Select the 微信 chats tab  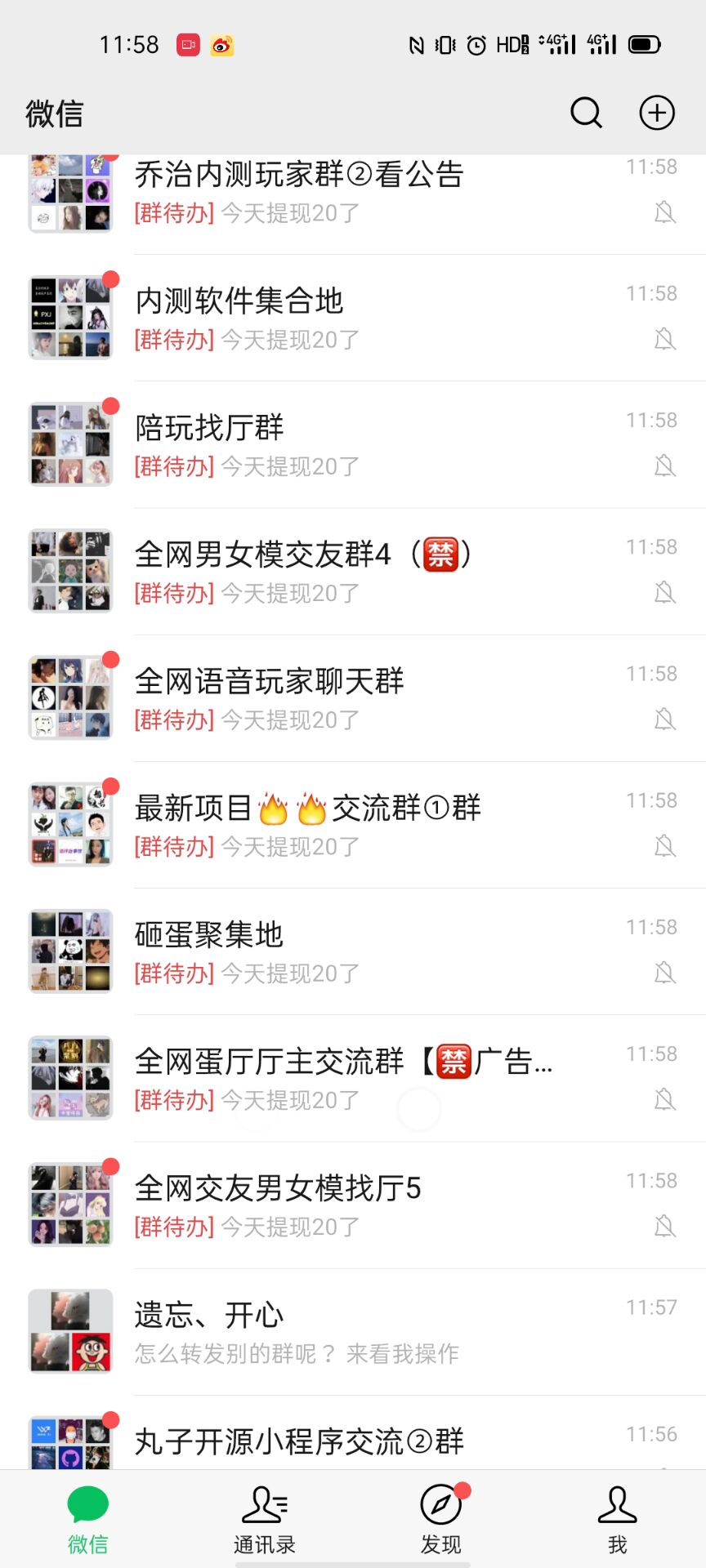pos(87,1519)
